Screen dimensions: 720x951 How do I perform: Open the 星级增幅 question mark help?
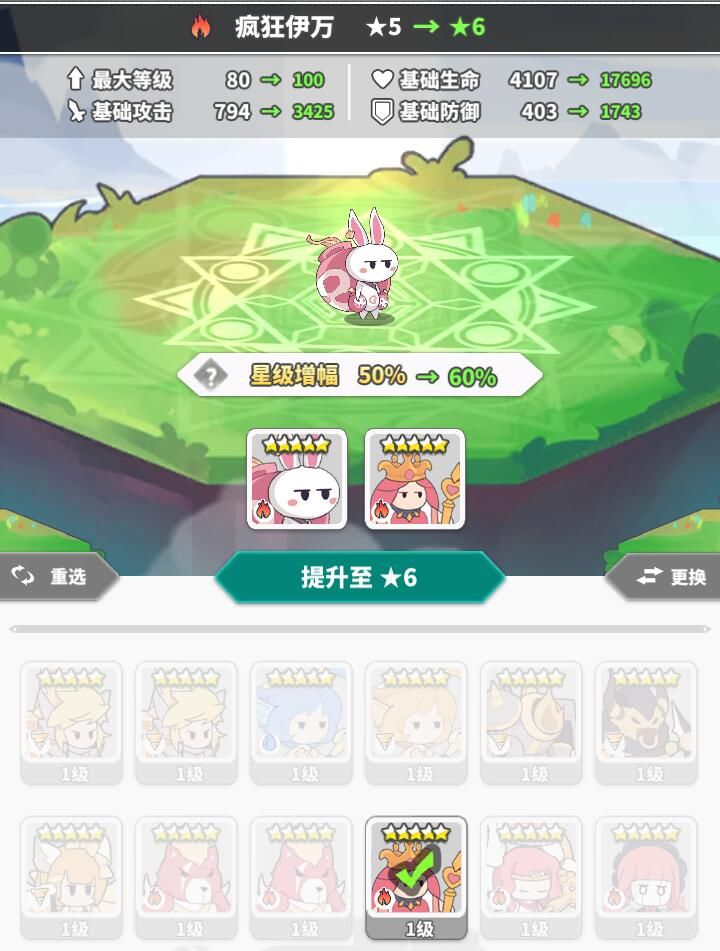(211, 376)
